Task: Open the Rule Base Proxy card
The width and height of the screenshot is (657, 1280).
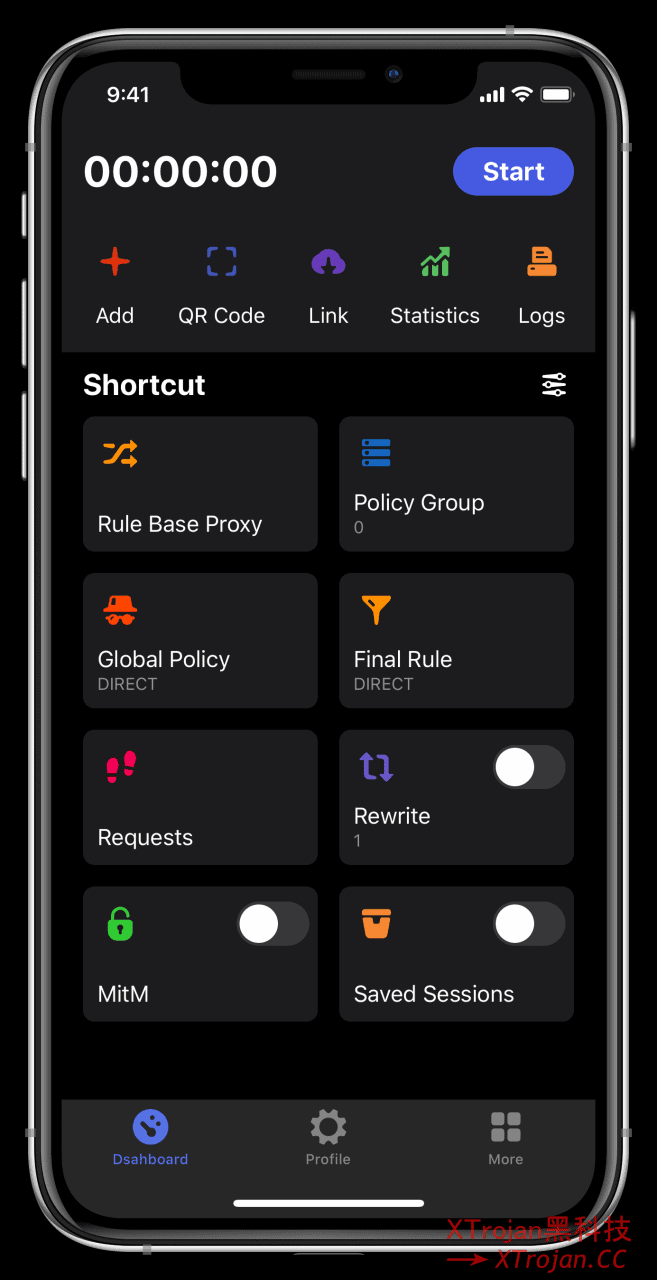Action: coord(200,484)
